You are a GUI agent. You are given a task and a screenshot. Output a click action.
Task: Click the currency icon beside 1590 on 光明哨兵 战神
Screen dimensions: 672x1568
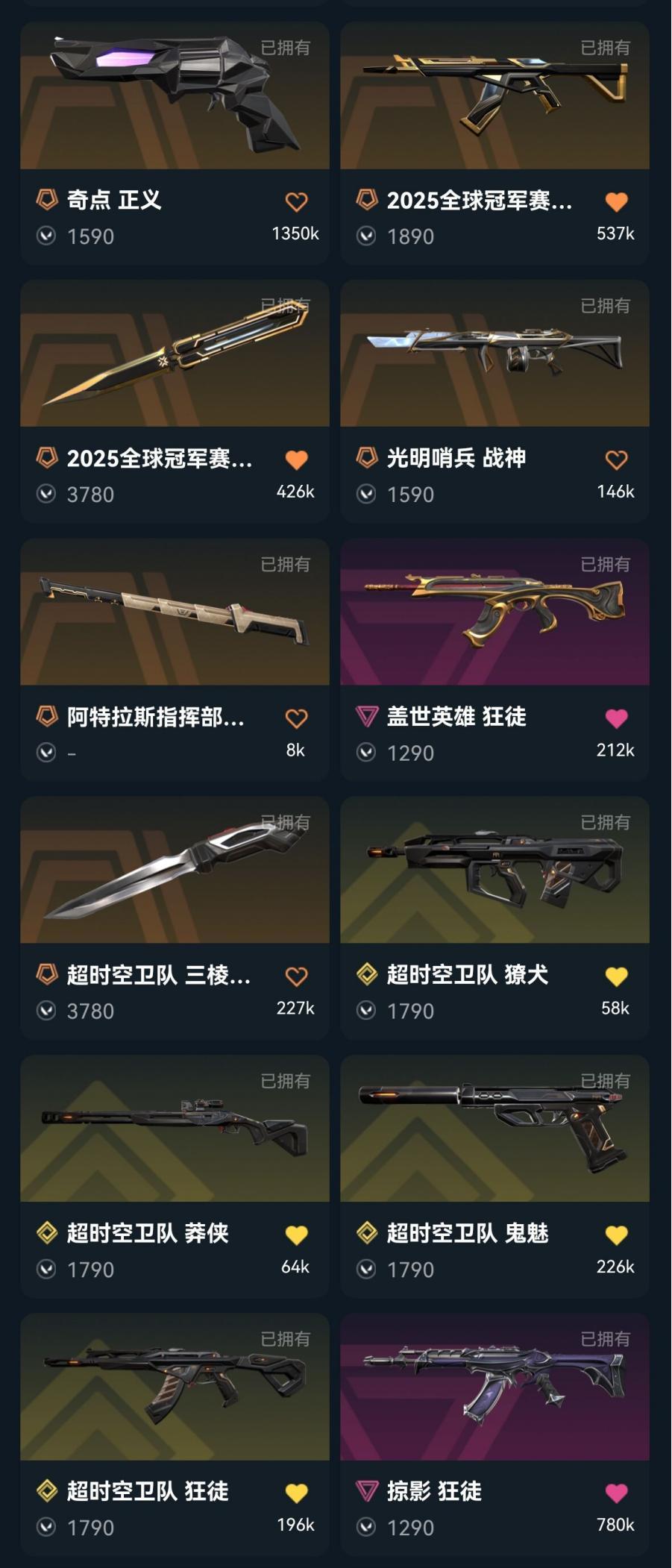pos(366,493)
